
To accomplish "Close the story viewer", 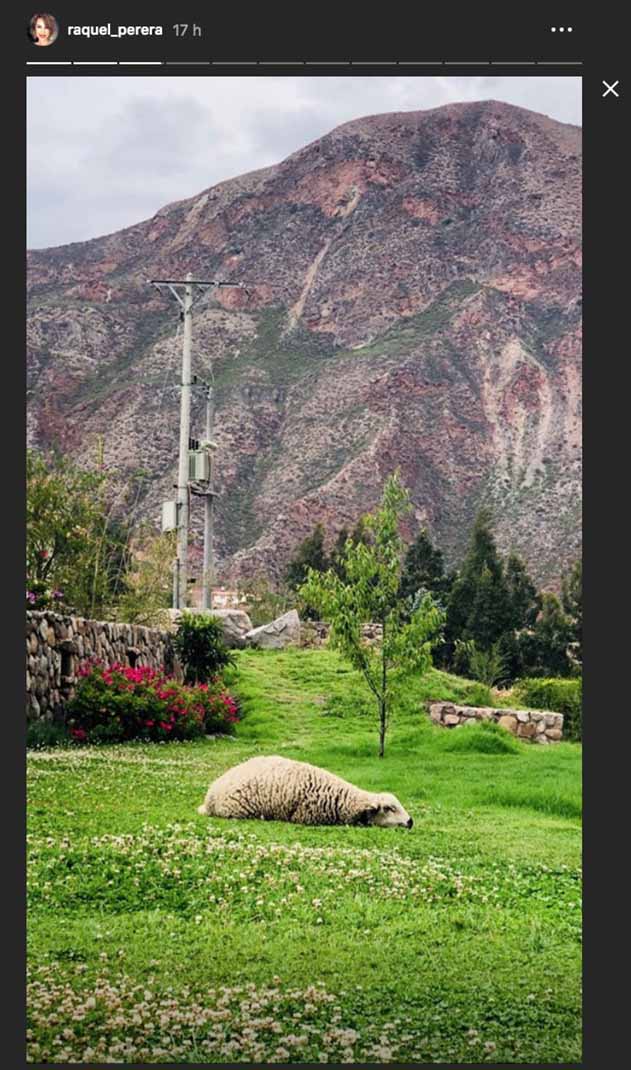I will [611, 89].
